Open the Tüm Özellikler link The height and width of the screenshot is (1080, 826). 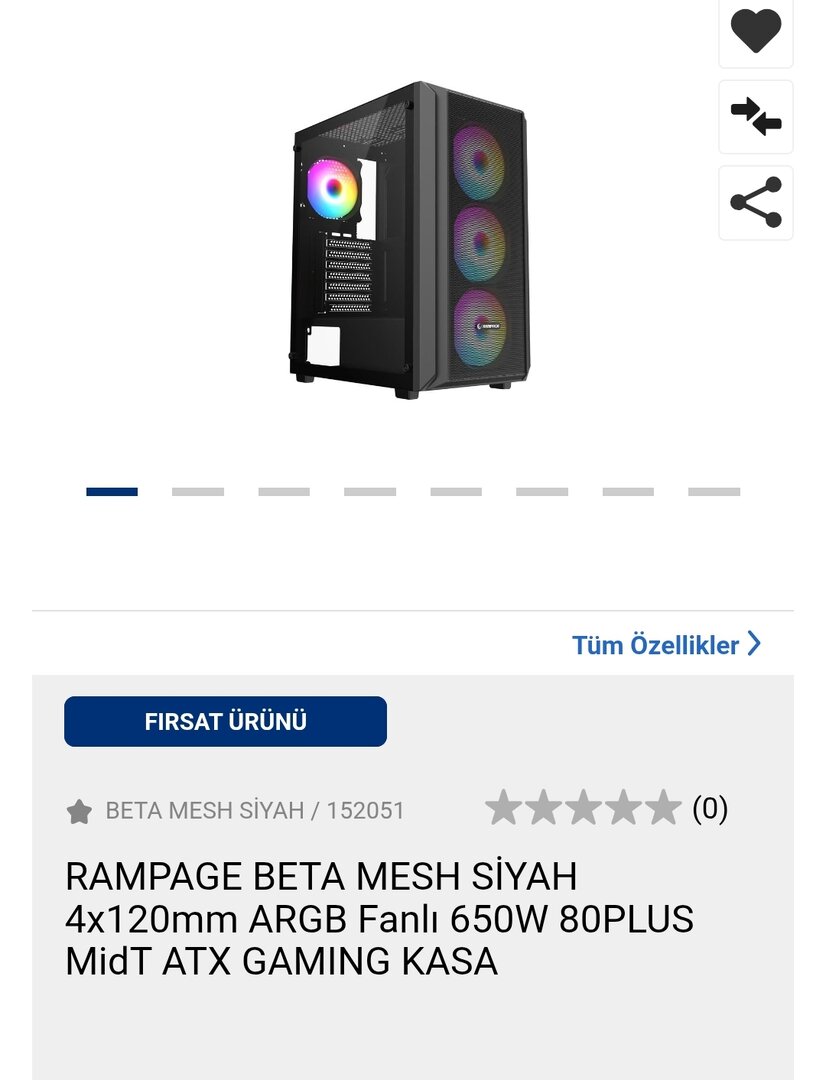(666, 645)
